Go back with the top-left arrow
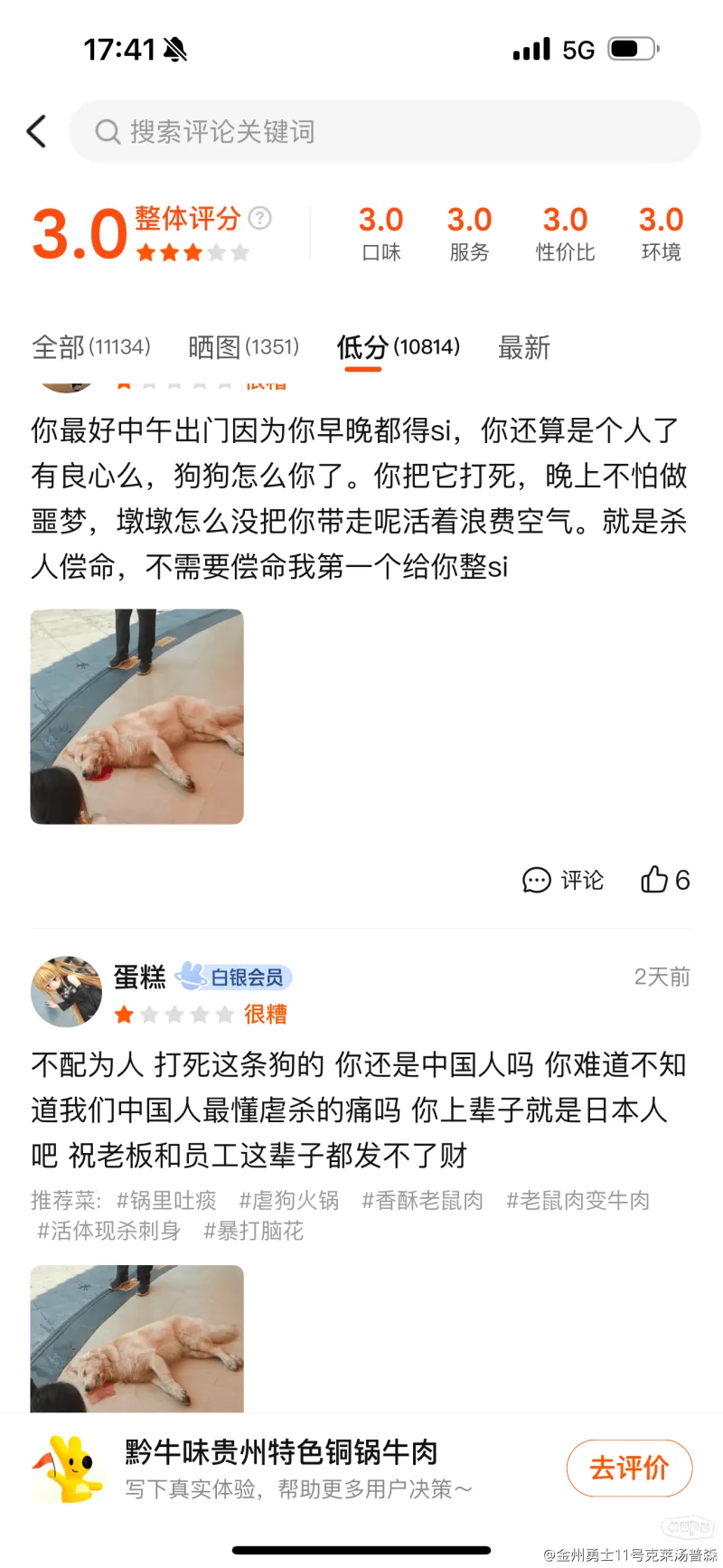The image size is (723, 1568). click(x=37, y=132)
